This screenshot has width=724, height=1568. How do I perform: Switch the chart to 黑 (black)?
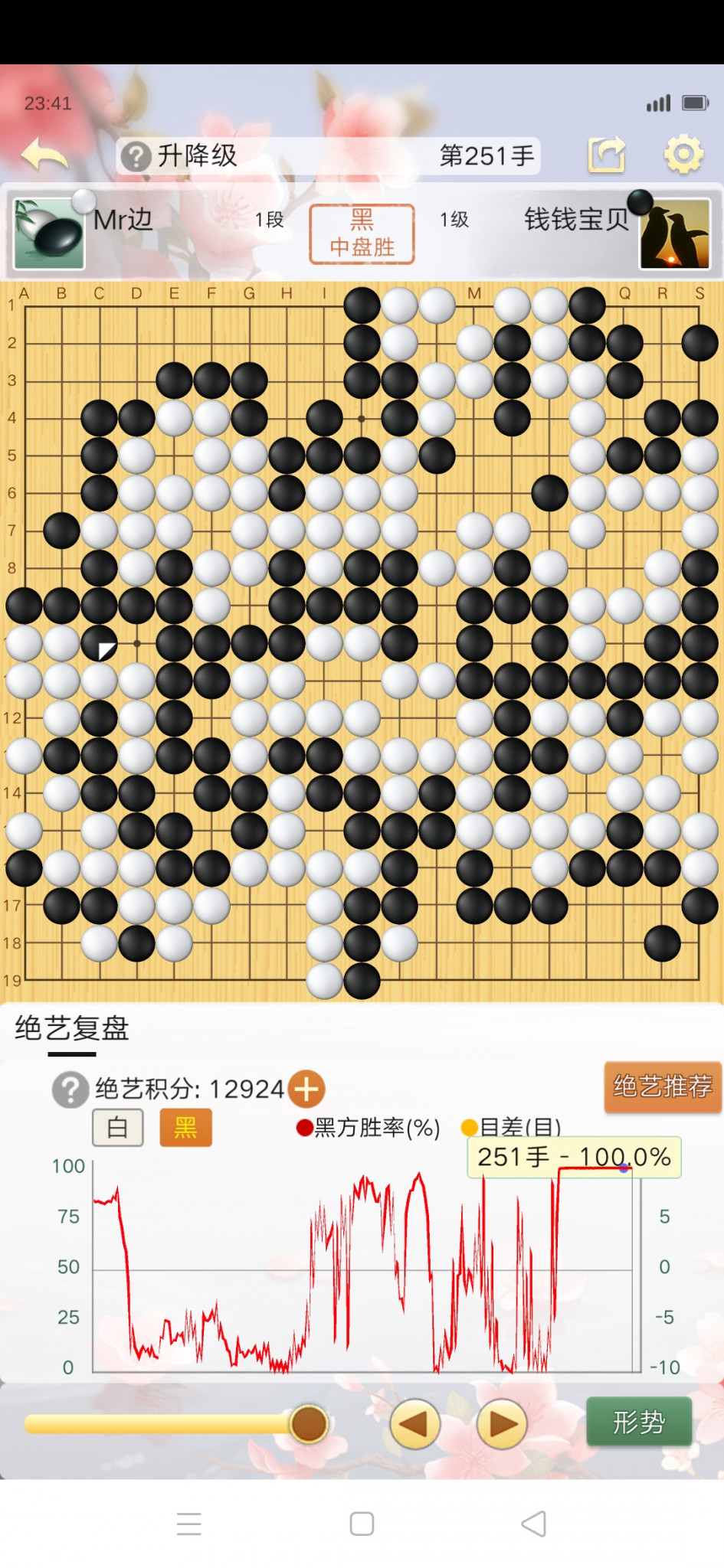(185, 1128)
